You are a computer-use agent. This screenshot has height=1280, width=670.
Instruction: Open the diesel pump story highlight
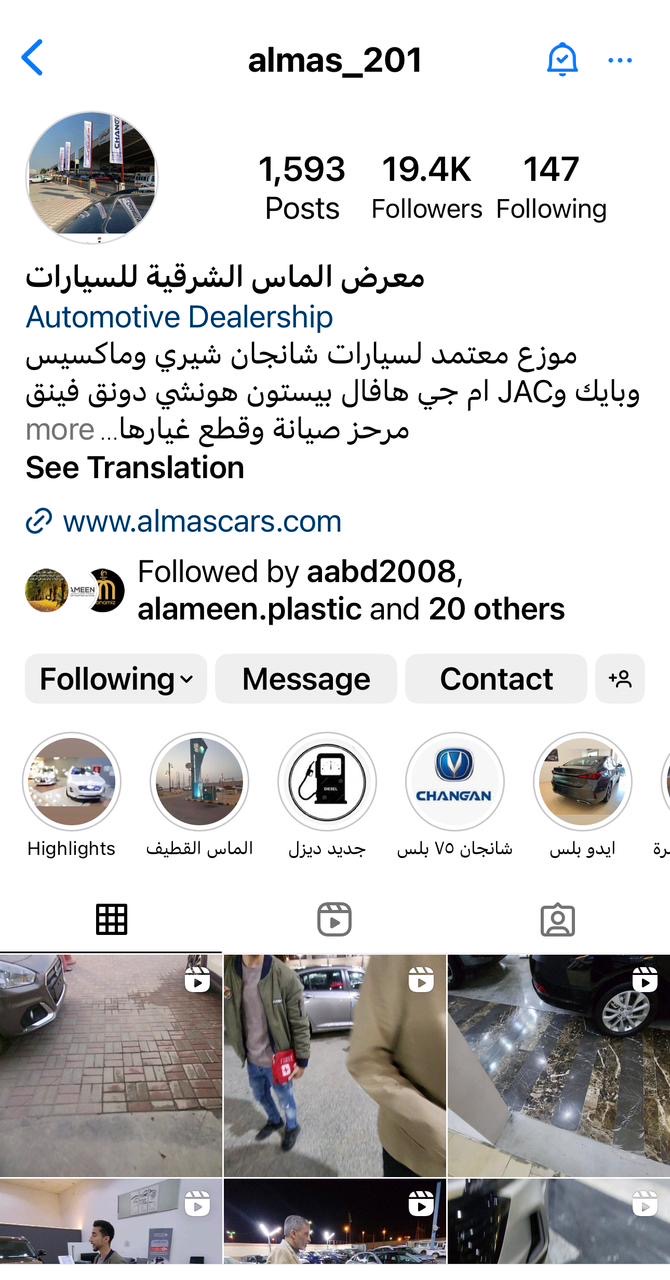pos(327,782)
